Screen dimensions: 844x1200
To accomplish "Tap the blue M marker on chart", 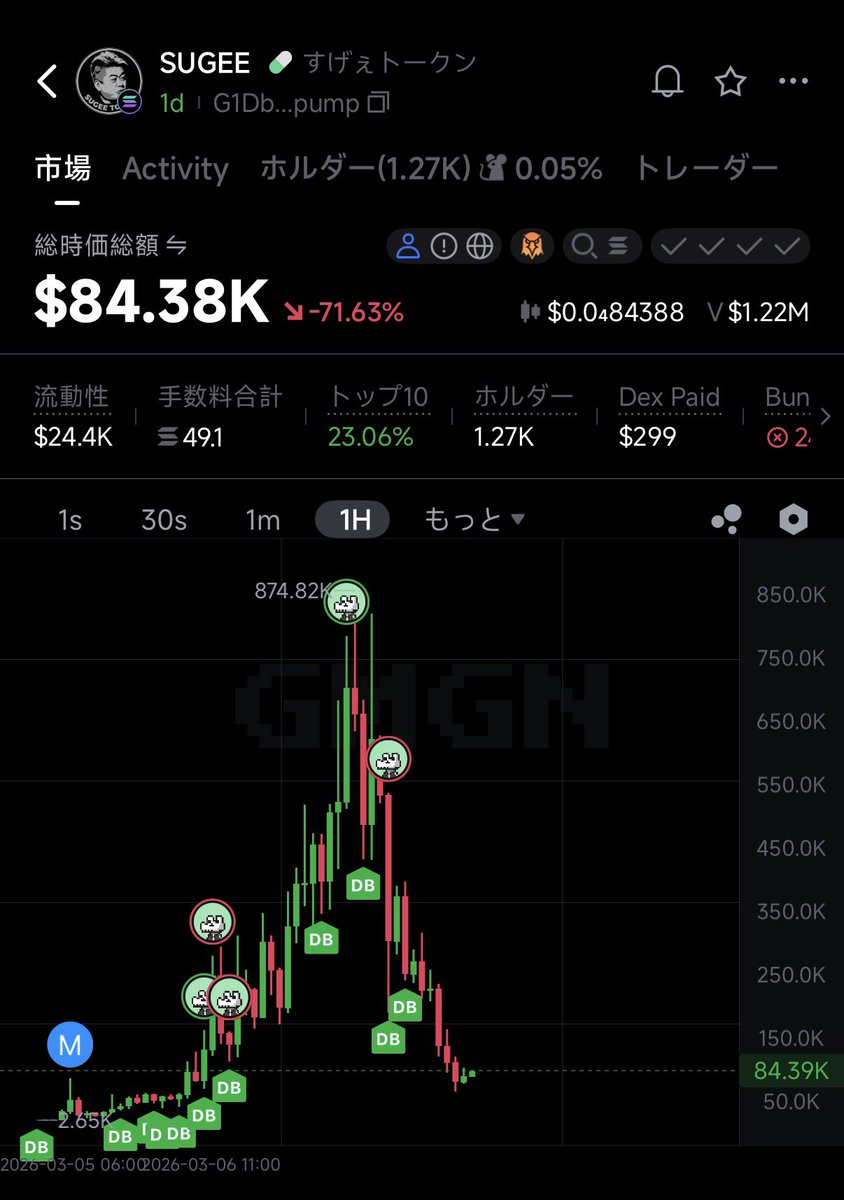I will point(70,1046).
